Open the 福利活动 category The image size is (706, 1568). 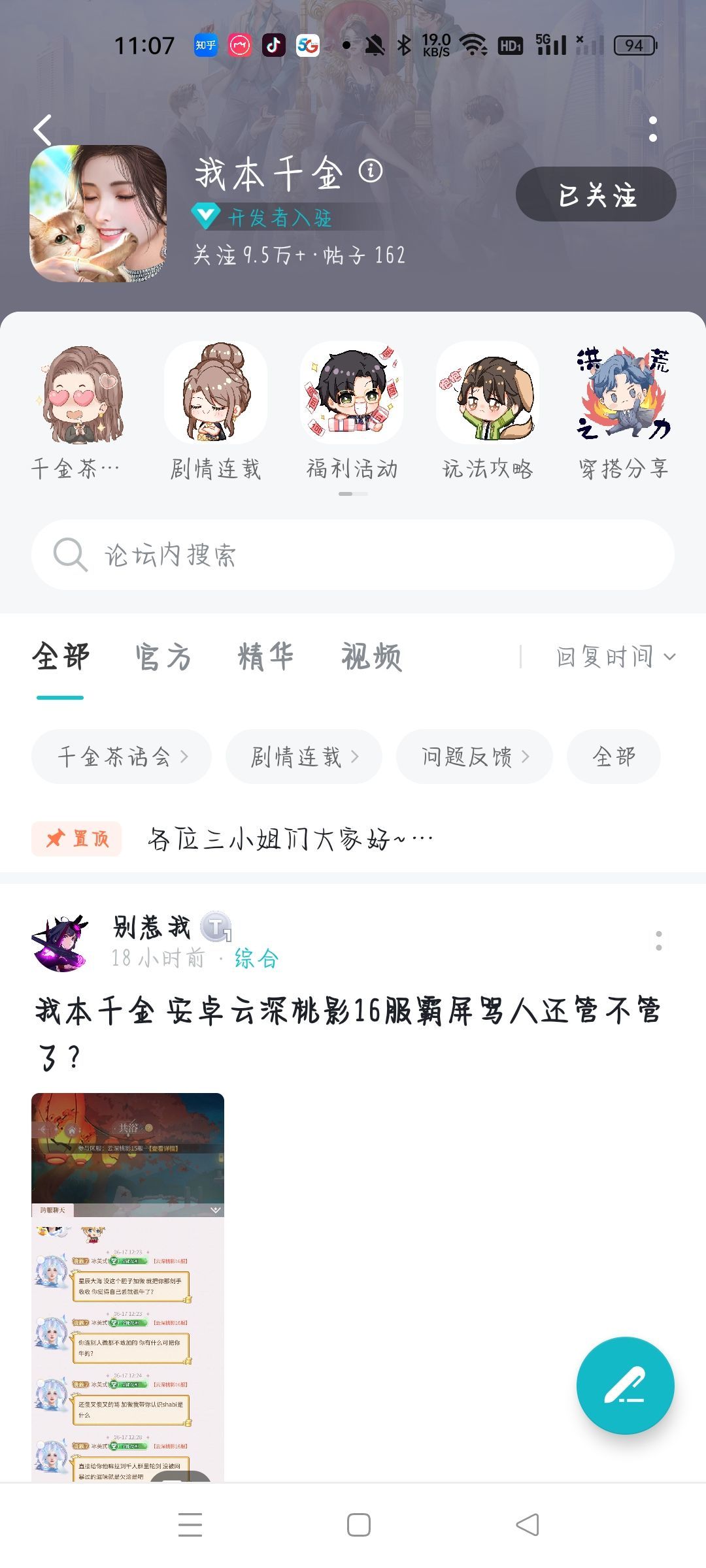(352, 410)
